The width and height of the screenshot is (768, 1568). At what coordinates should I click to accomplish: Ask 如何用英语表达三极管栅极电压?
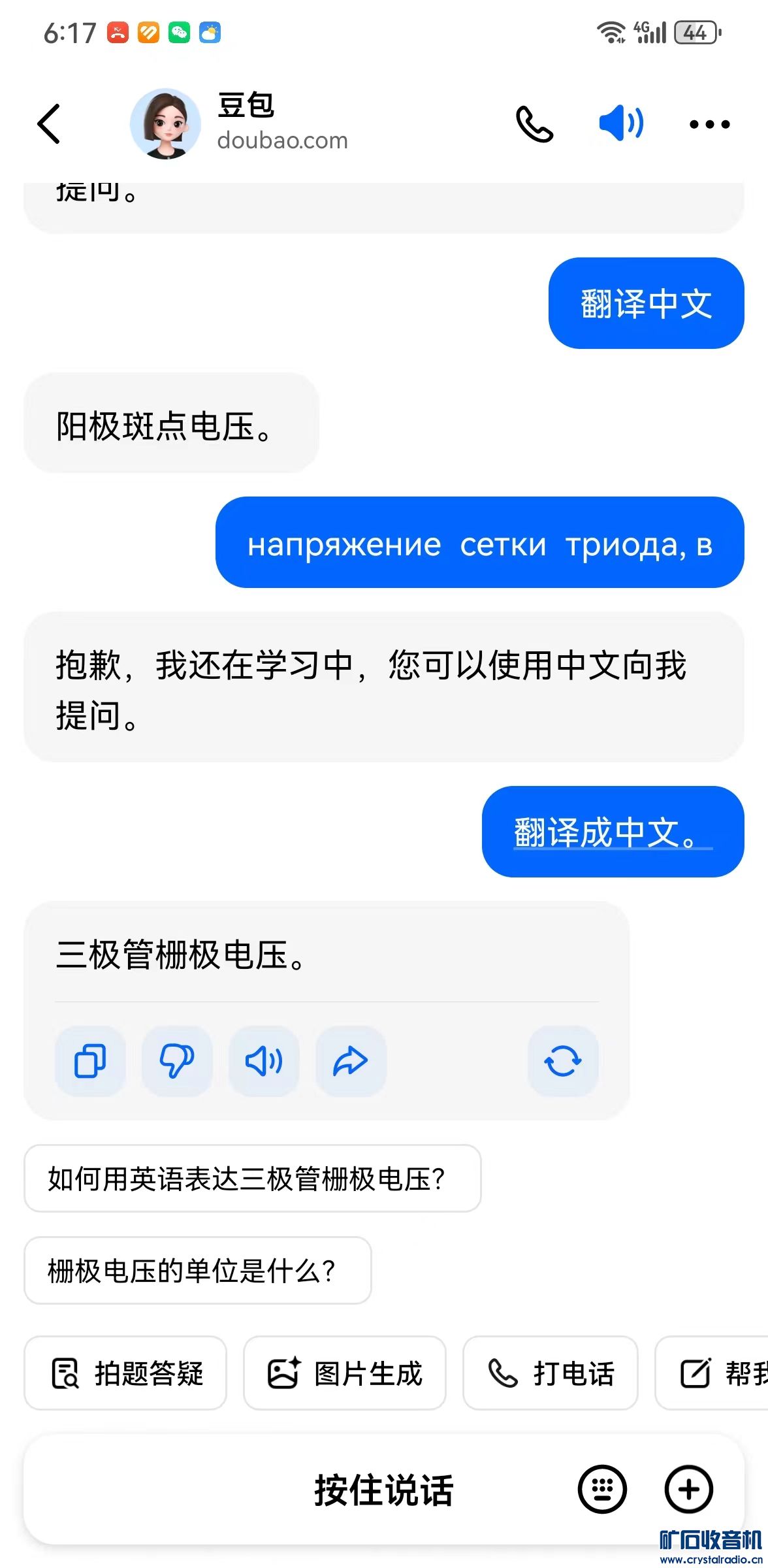[252, 1179]
